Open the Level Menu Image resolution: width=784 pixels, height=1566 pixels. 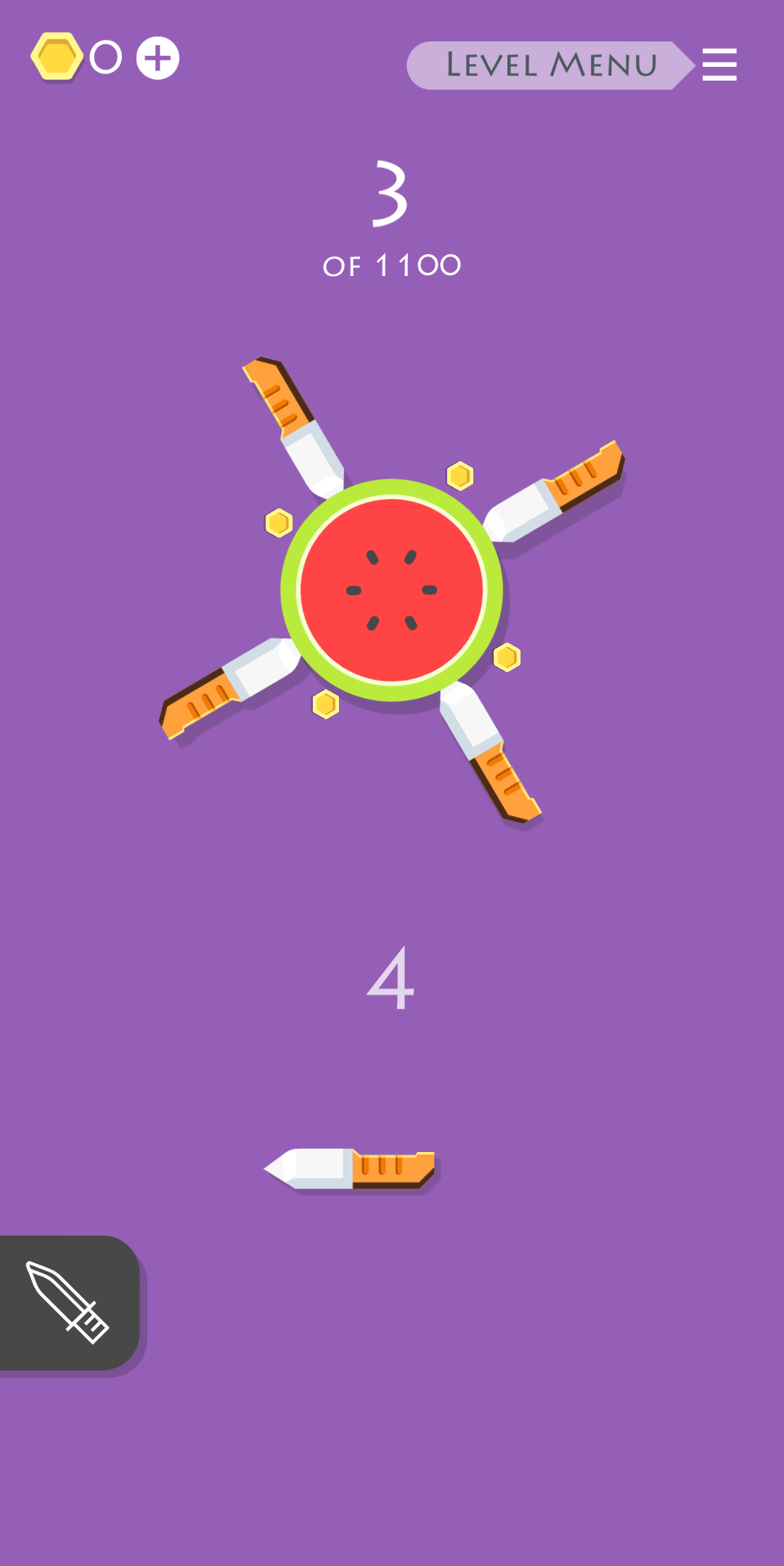pyautogui.click(x=549, y=65)
